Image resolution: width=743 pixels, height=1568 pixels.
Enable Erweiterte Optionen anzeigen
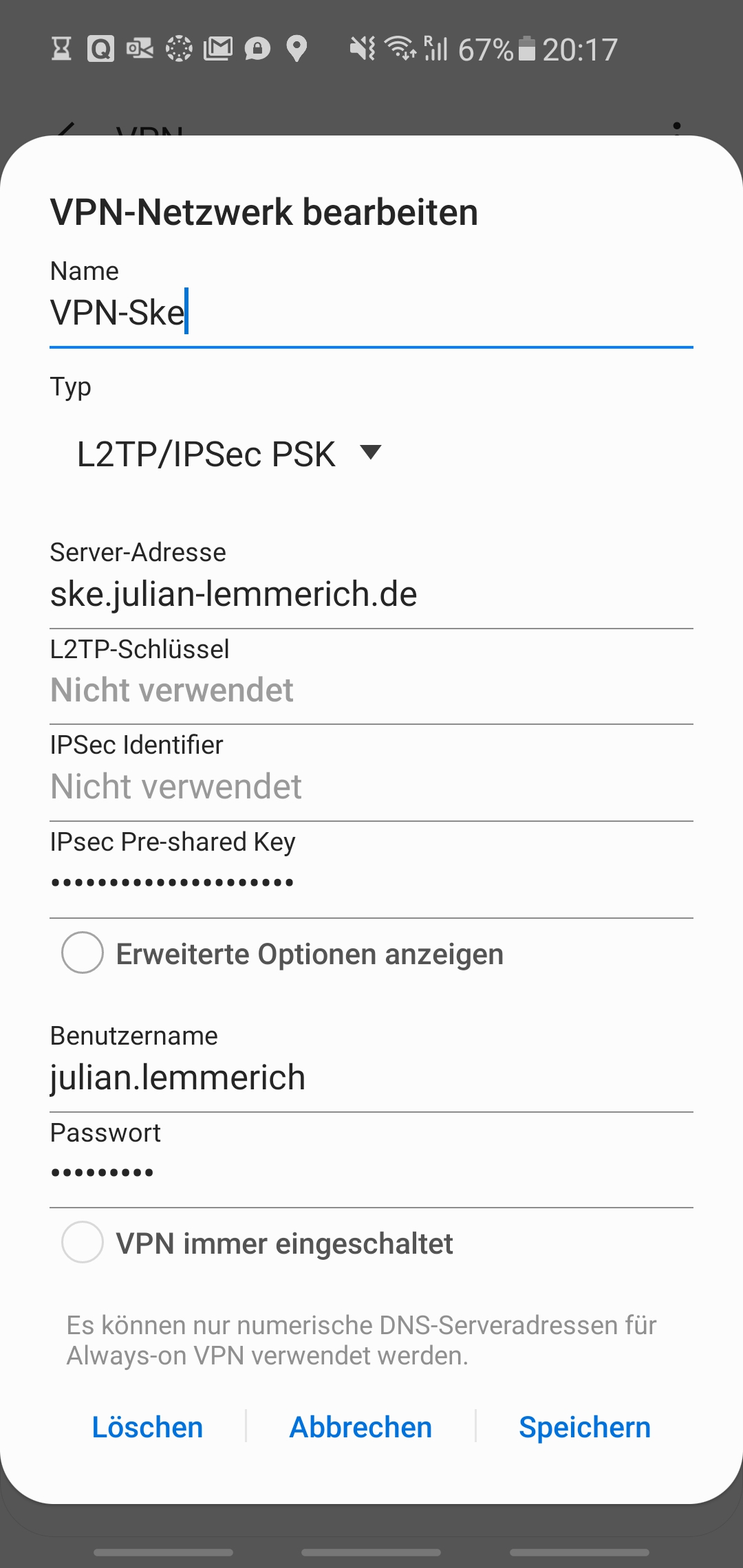pos(83,953)
